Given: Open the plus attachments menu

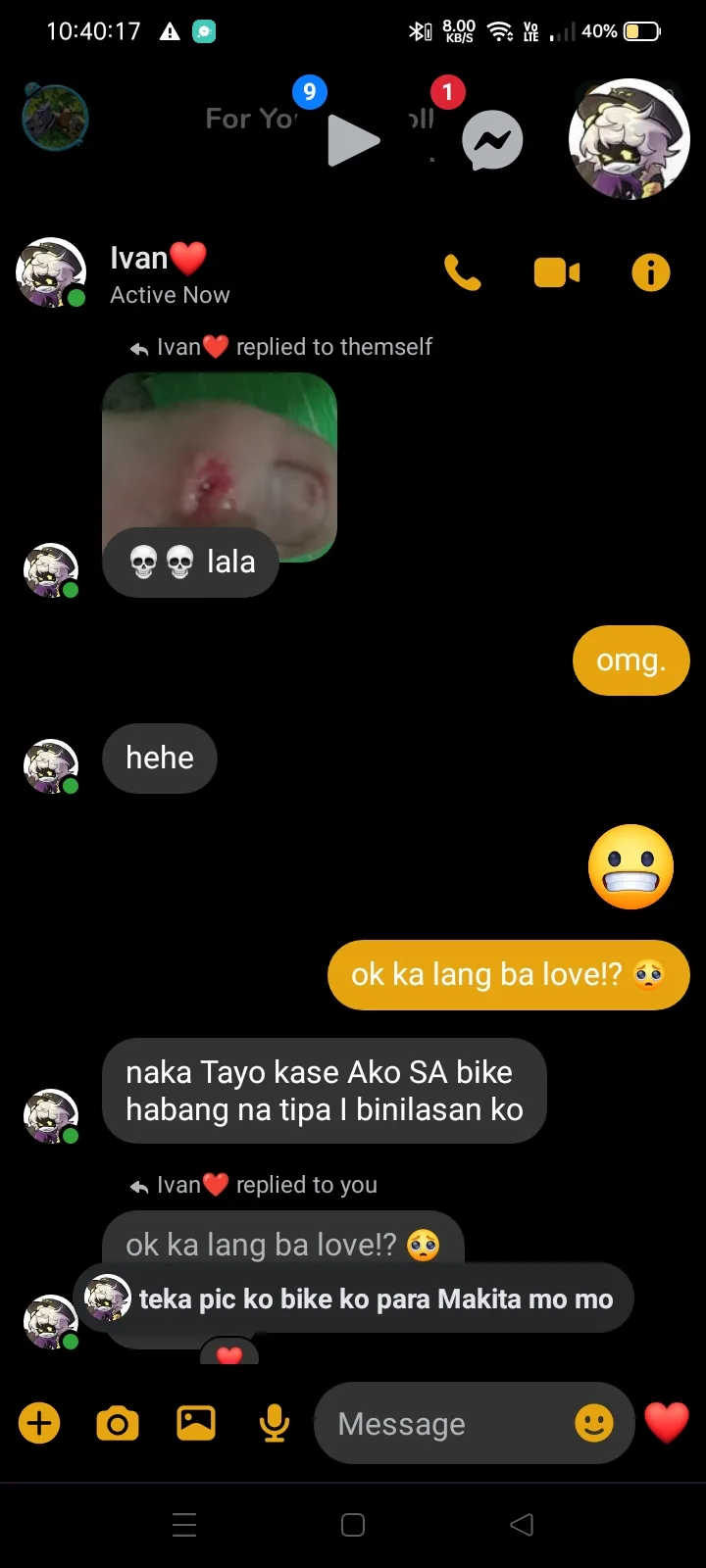Looking at the screenshot, I should [x=39, y=1423].
